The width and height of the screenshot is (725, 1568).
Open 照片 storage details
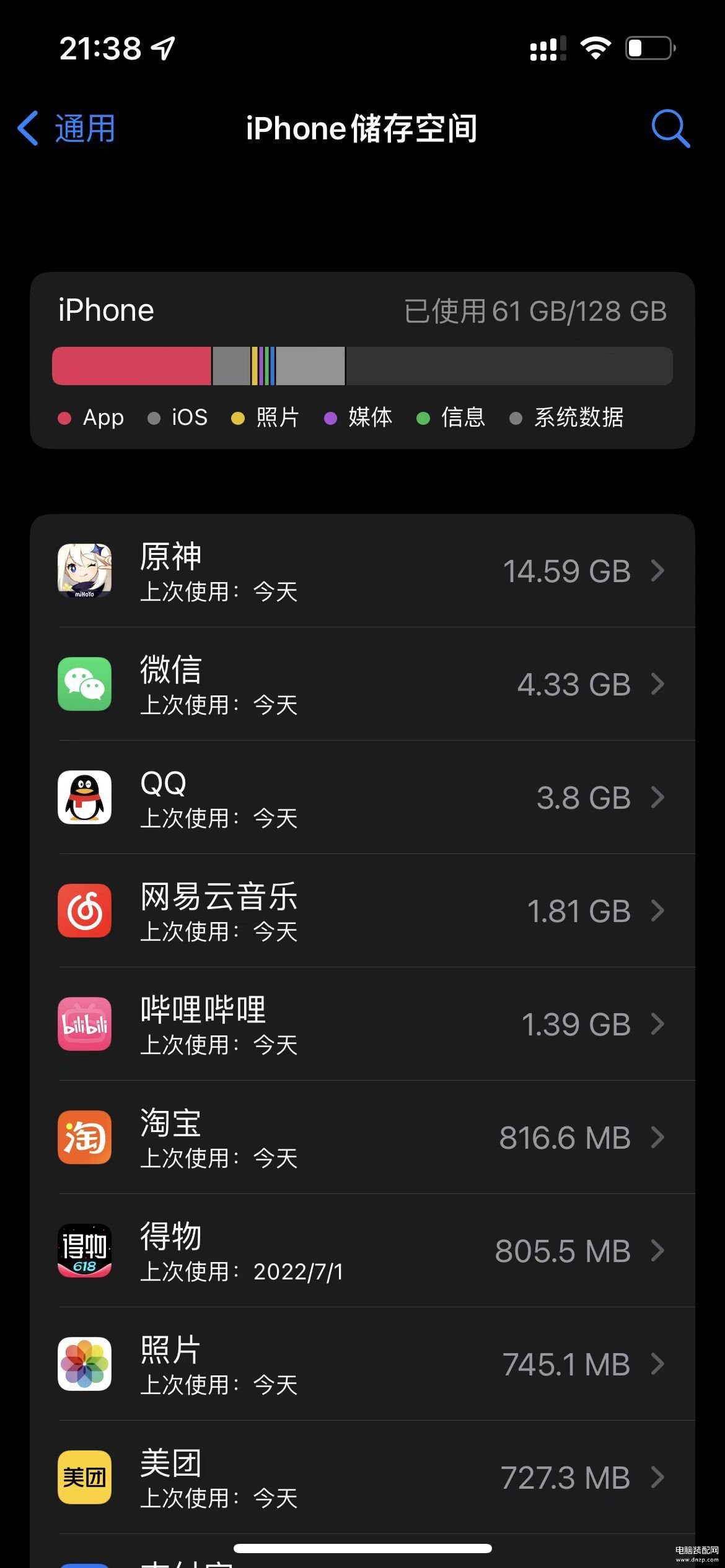(362, 1364)
